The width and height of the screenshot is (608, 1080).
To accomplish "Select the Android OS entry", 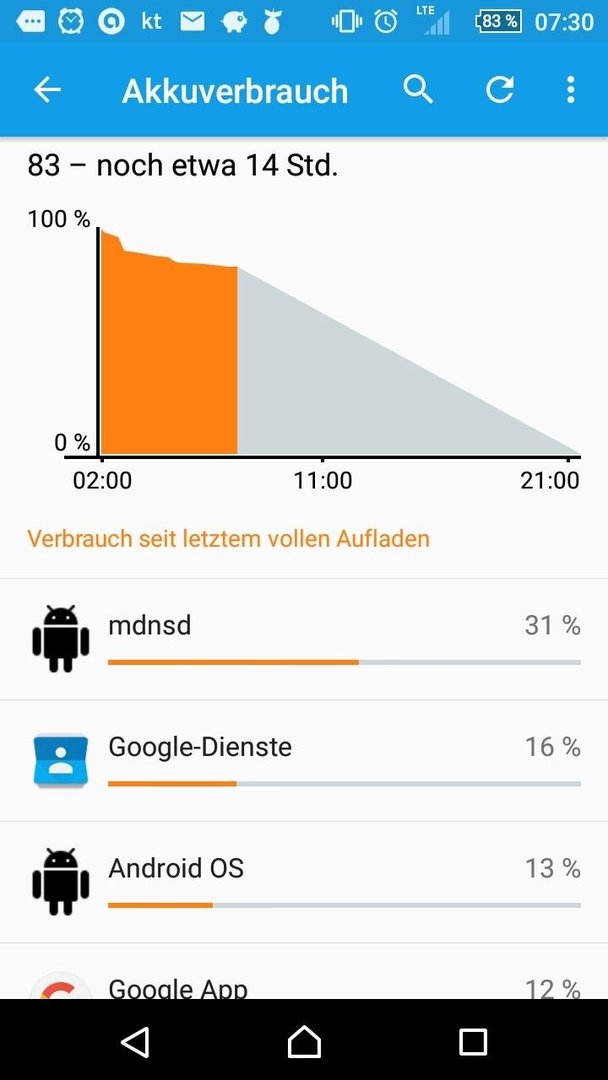I will [304, 882].
